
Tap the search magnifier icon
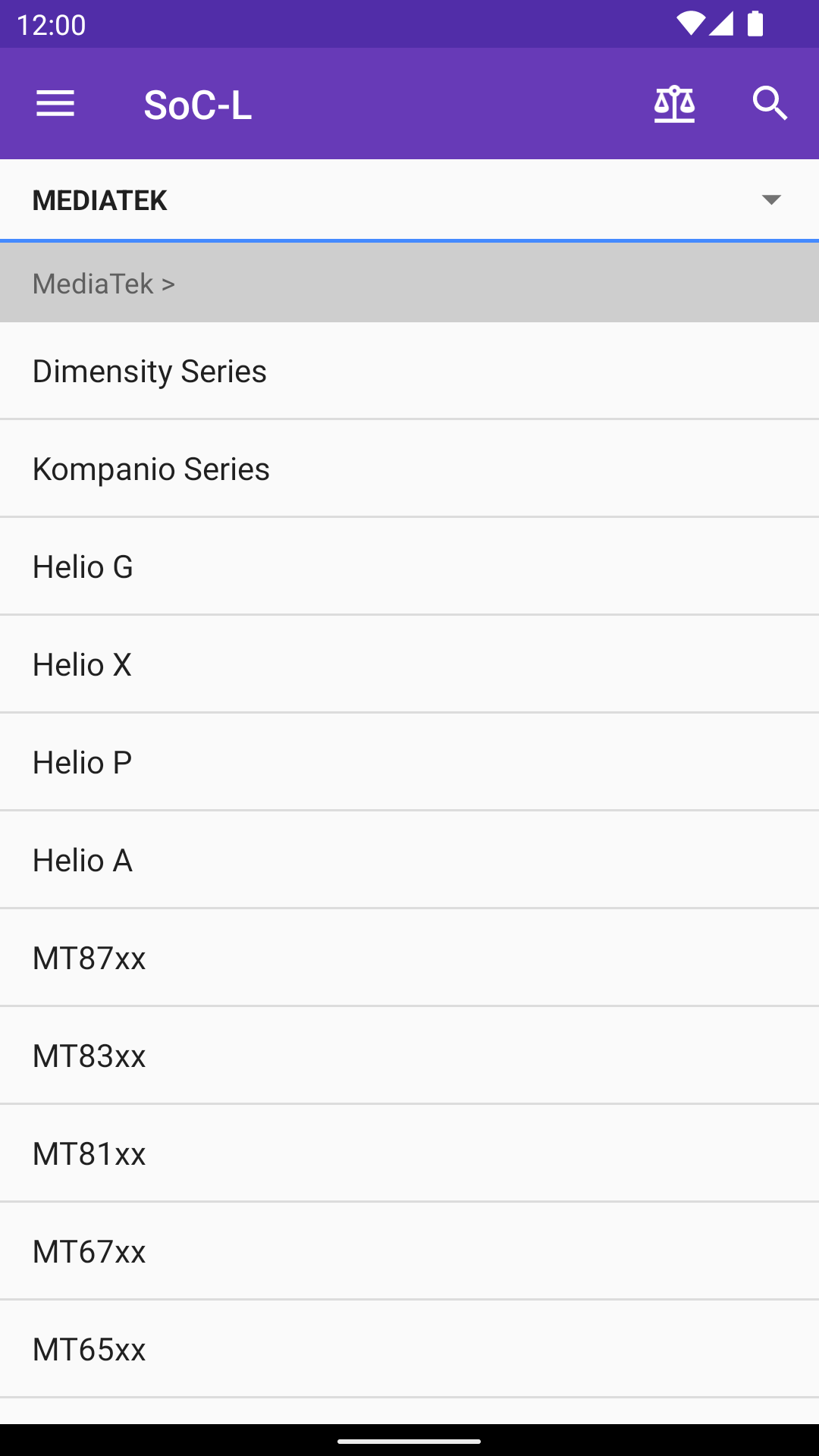[x=770, y=104]
